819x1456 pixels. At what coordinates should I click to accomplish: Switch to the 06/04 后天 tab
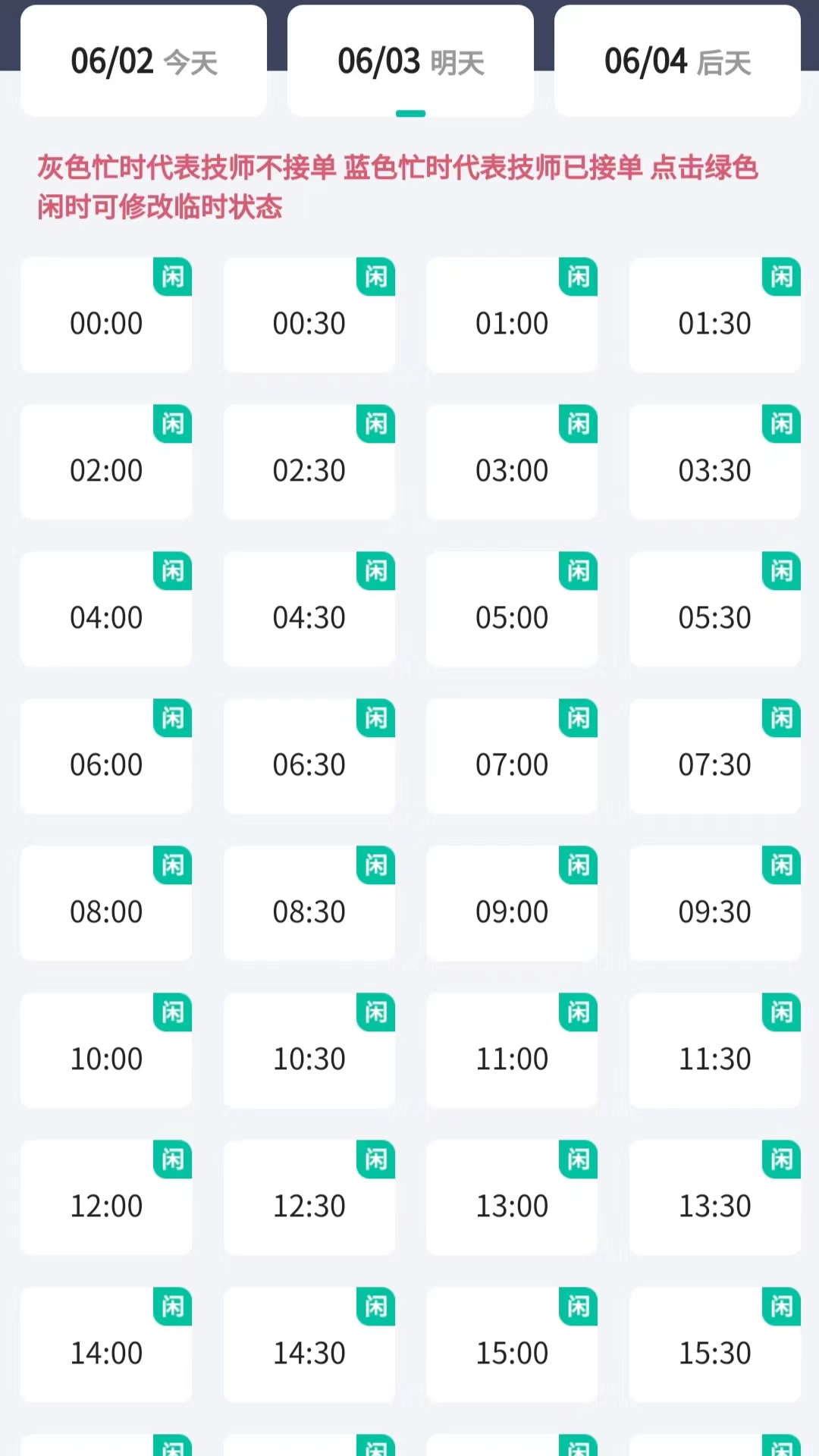(677, 61)
